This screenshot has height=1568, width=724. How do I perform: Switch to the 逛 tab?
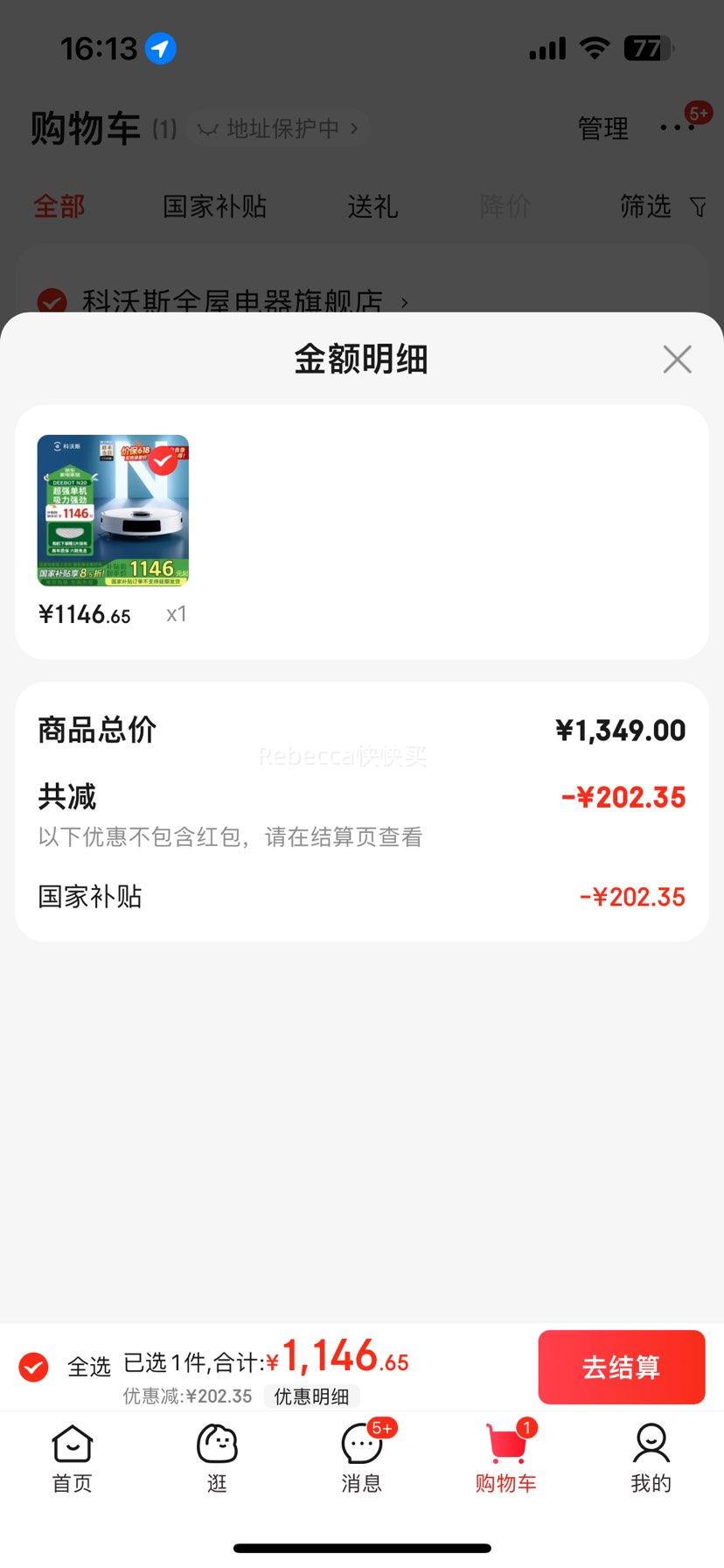point(217,1458)
